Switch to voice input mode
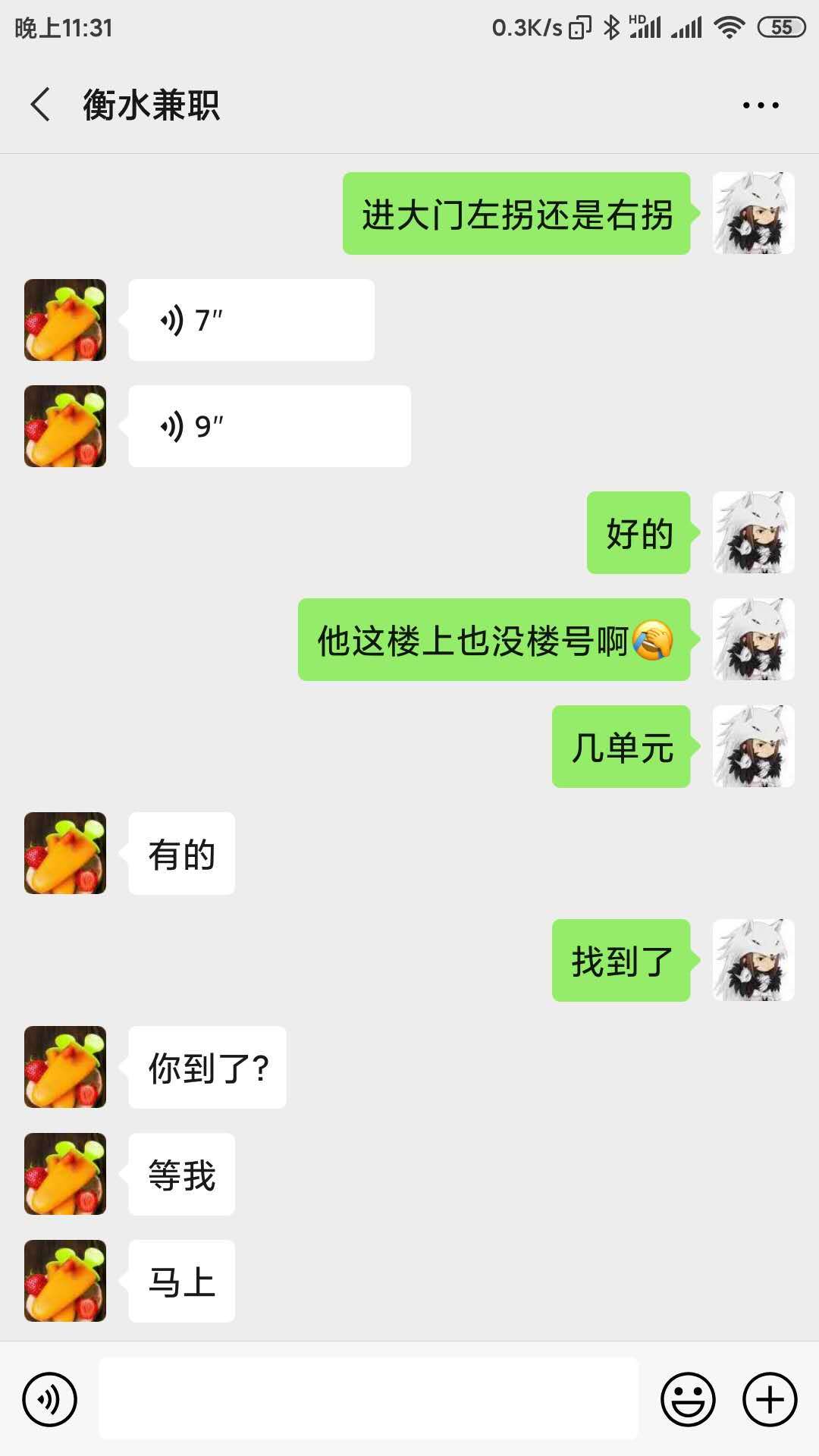This screenshot has width=819, height=1456. [x=50, y=1400]
